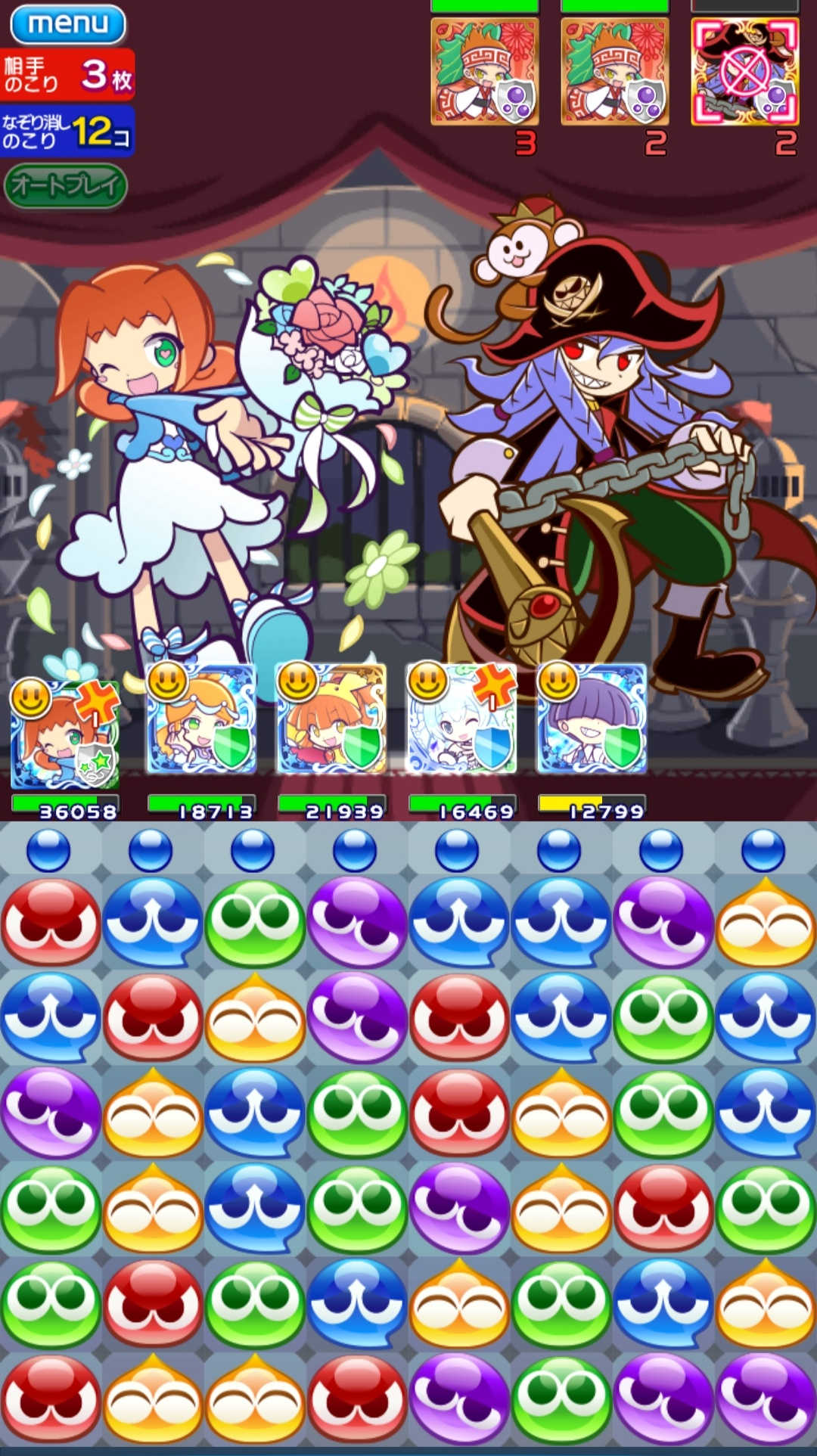Select the team card with 12799 HP
This screenshot has height=1456, width=817.
click(x=592, y=719)
